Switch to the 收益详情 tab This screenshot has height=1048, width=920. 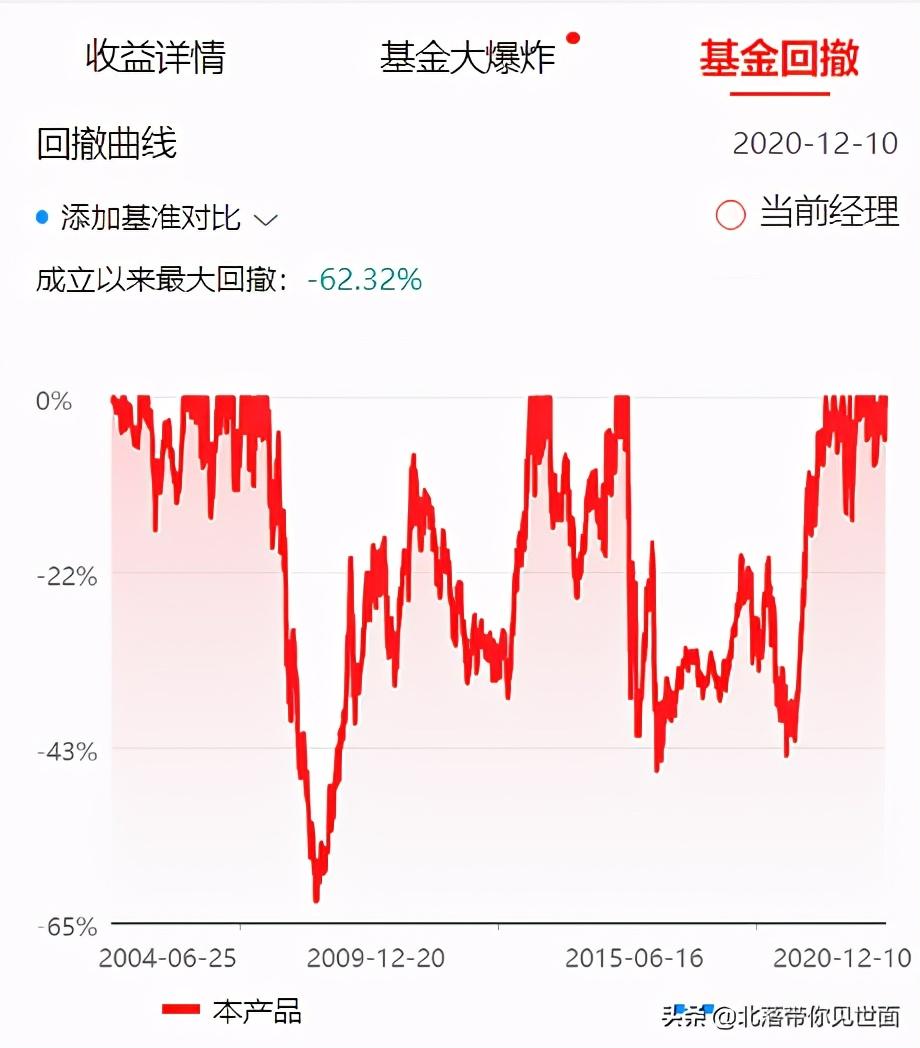[x=155, y=56]
